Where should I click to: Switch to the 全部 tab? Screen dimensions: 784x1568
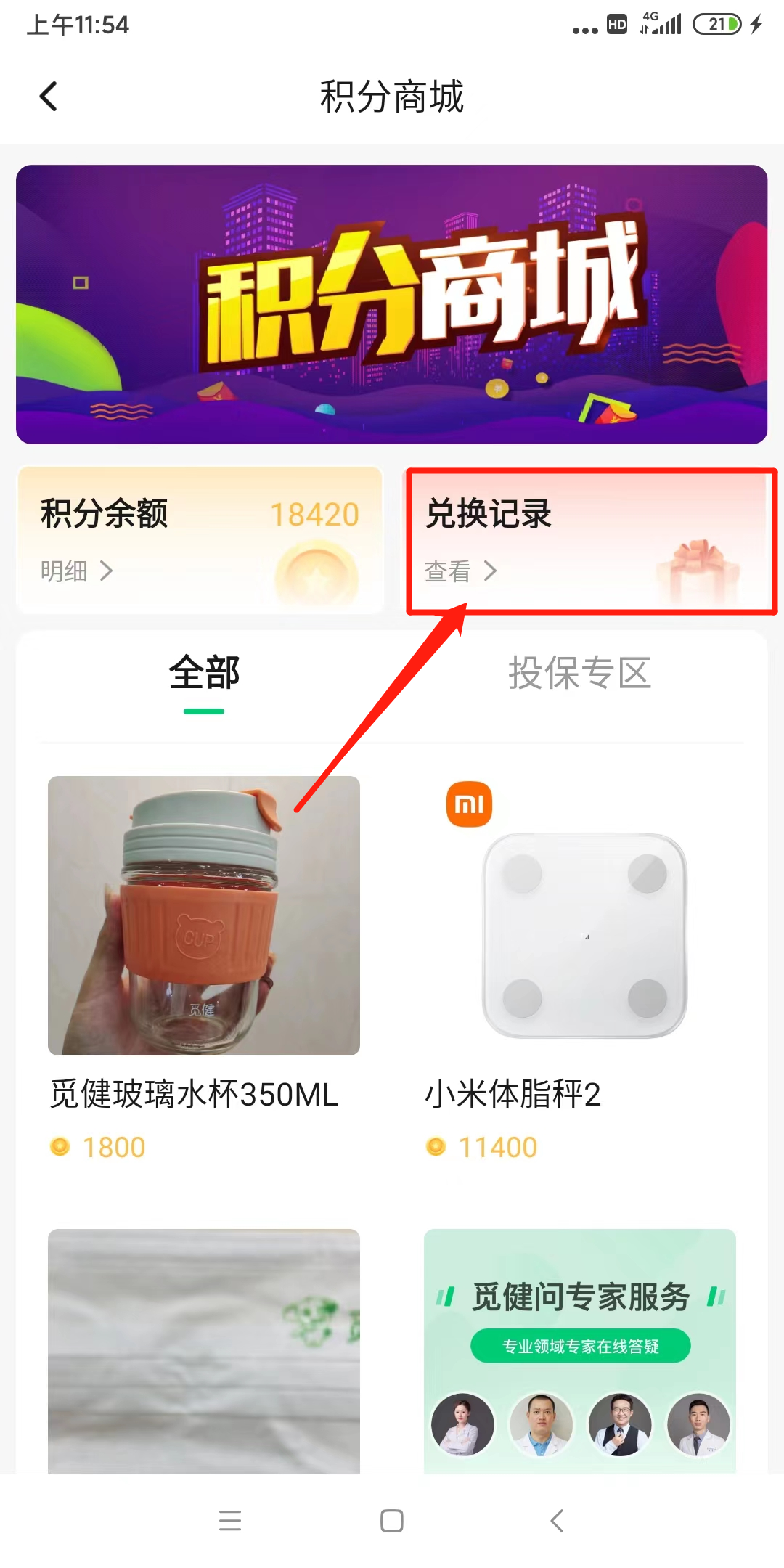pyautogui.click(x=204, y=674)
